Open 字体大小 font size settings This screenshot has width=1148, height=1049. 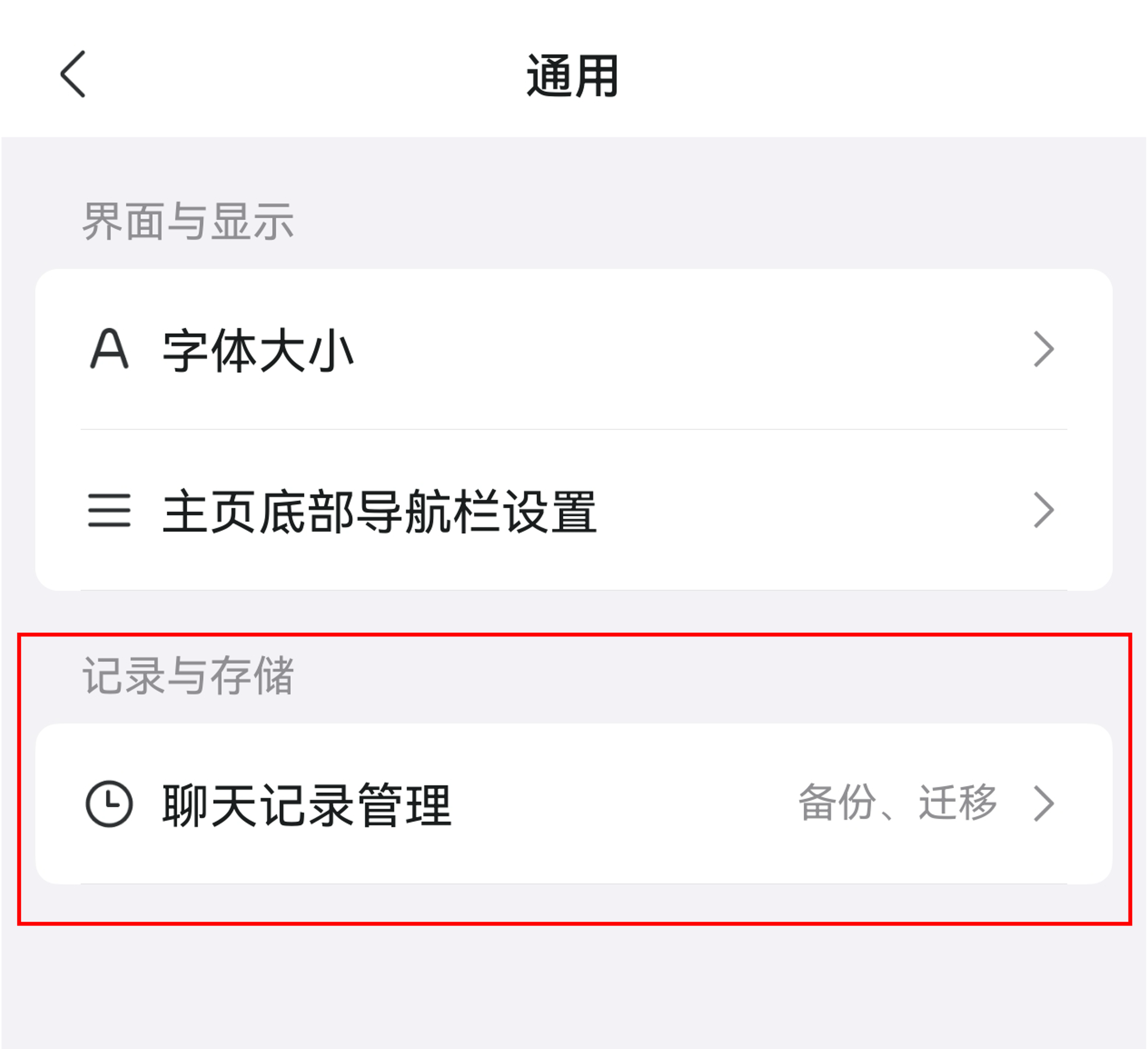click(x=573, y=349)
